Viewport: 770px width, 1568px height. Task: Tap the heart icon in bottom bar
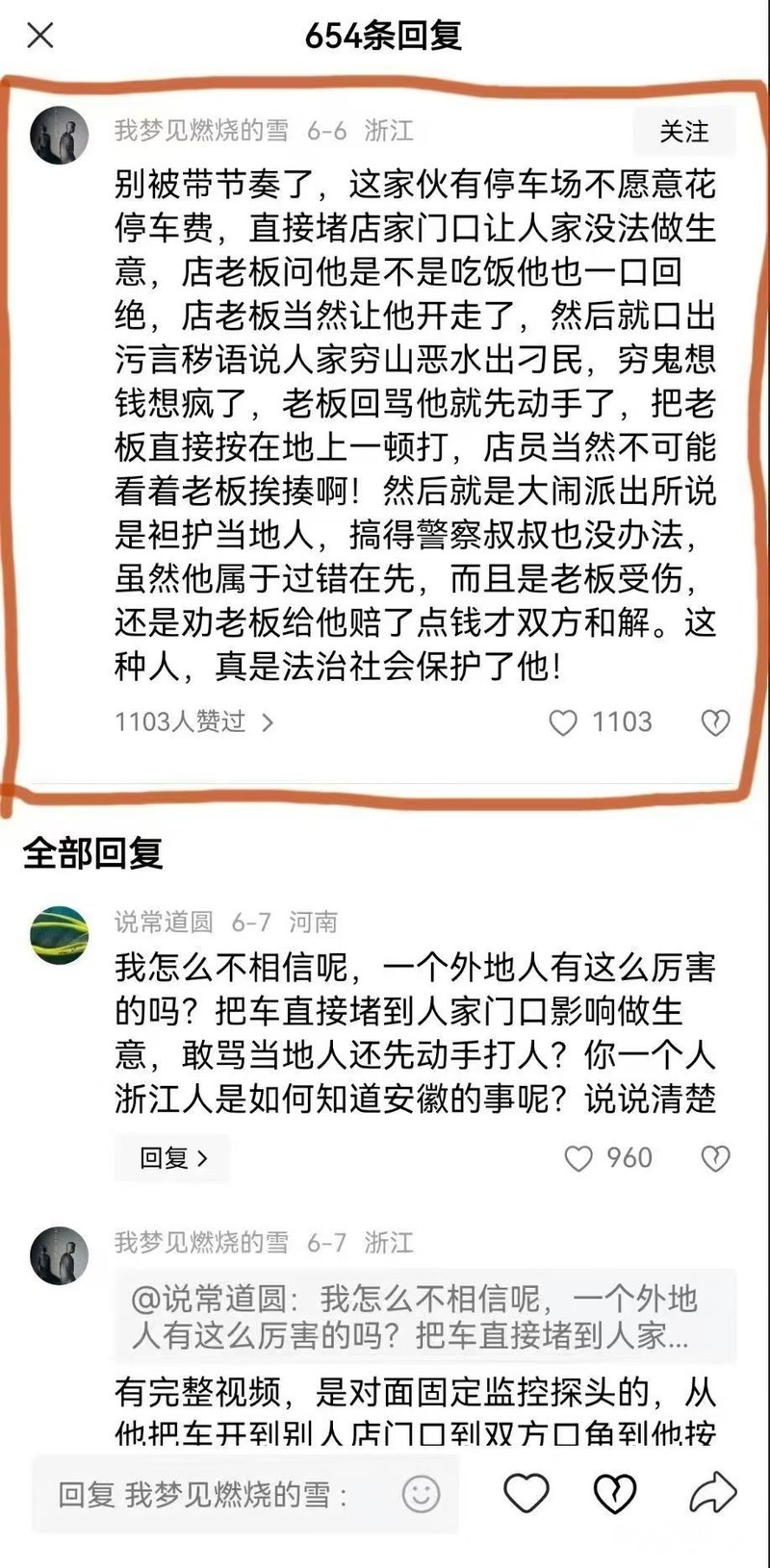(526, 1493)
